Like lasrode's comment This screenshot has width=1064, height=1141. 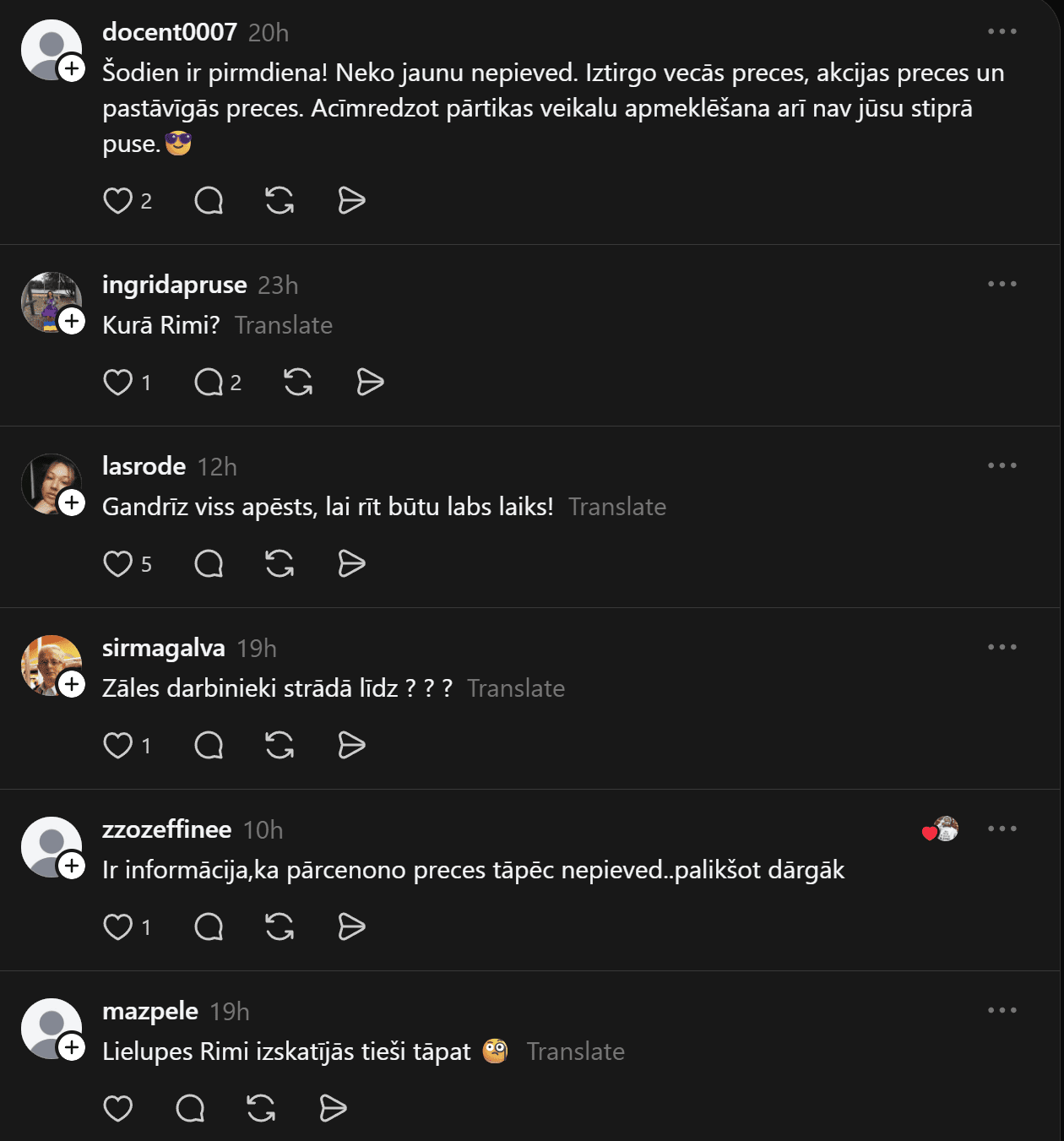click(x=118, y=564)
